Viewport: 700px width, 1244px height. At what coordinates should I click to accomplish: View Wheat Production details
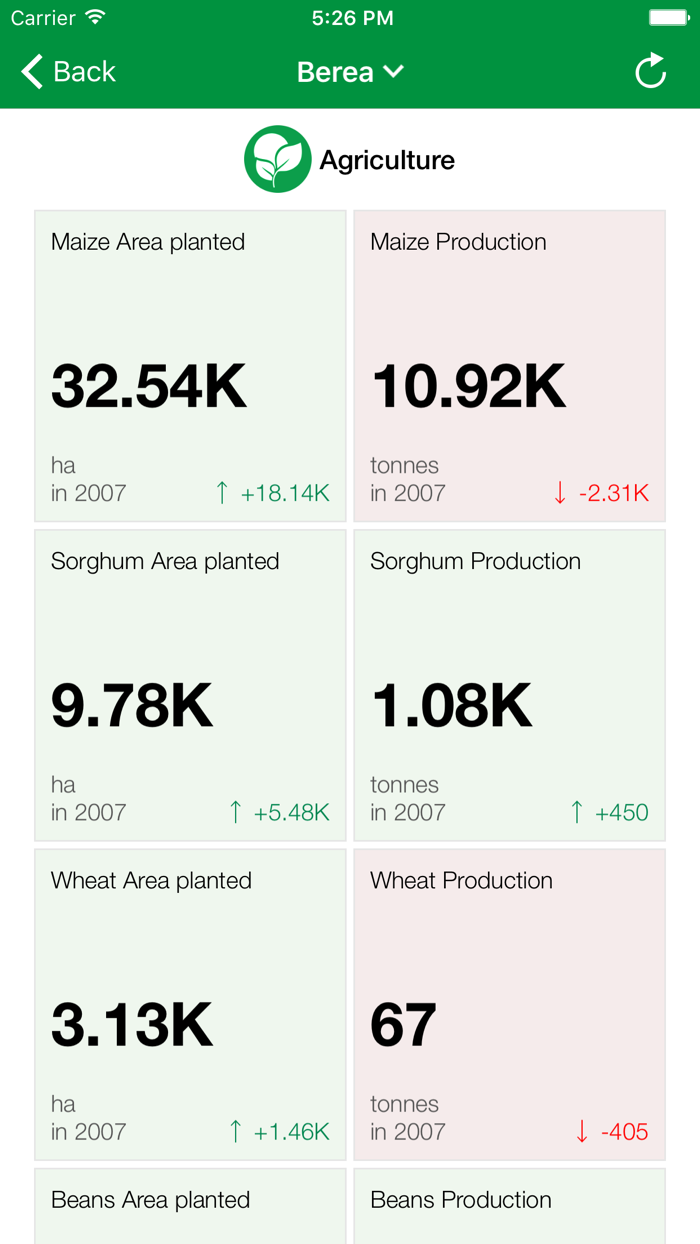click(x=509, y=1004)
